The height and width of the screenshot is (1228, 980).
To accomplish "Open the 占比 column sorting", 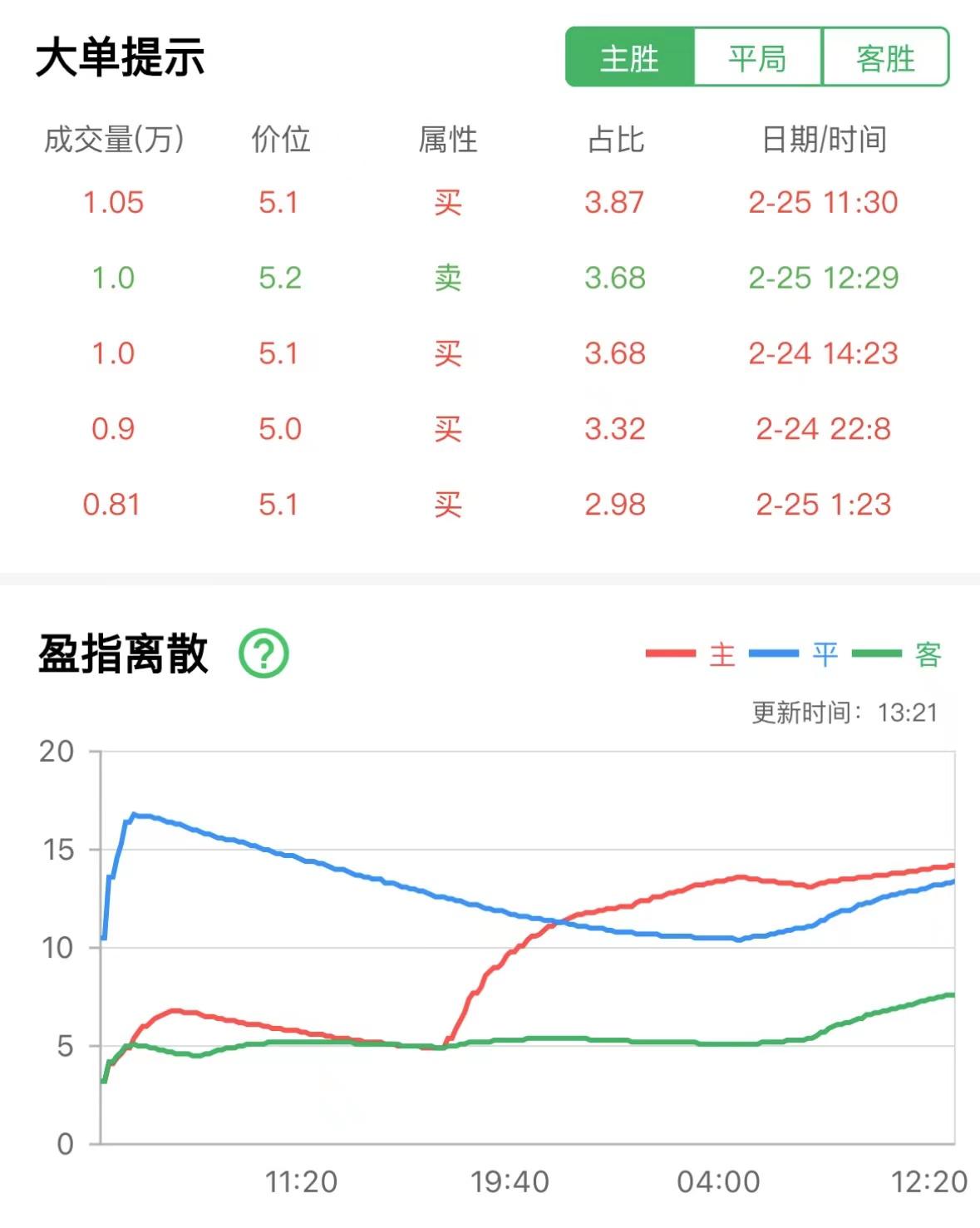I will point(612,140).
